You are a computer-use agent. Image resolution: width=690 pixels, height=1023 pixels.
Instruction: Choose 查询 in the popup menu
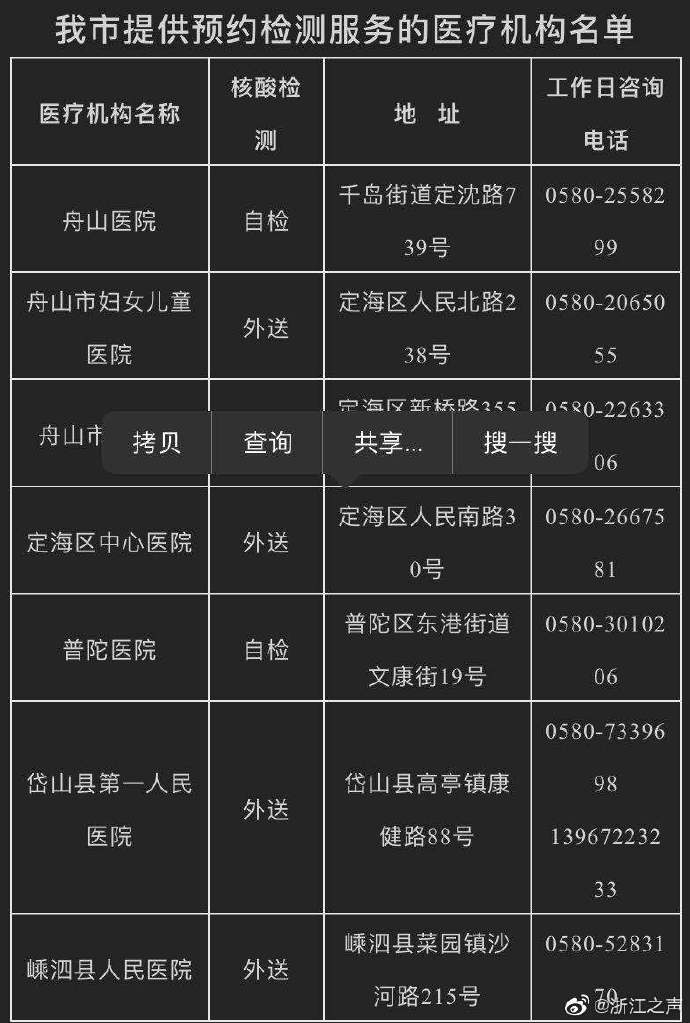267,443
